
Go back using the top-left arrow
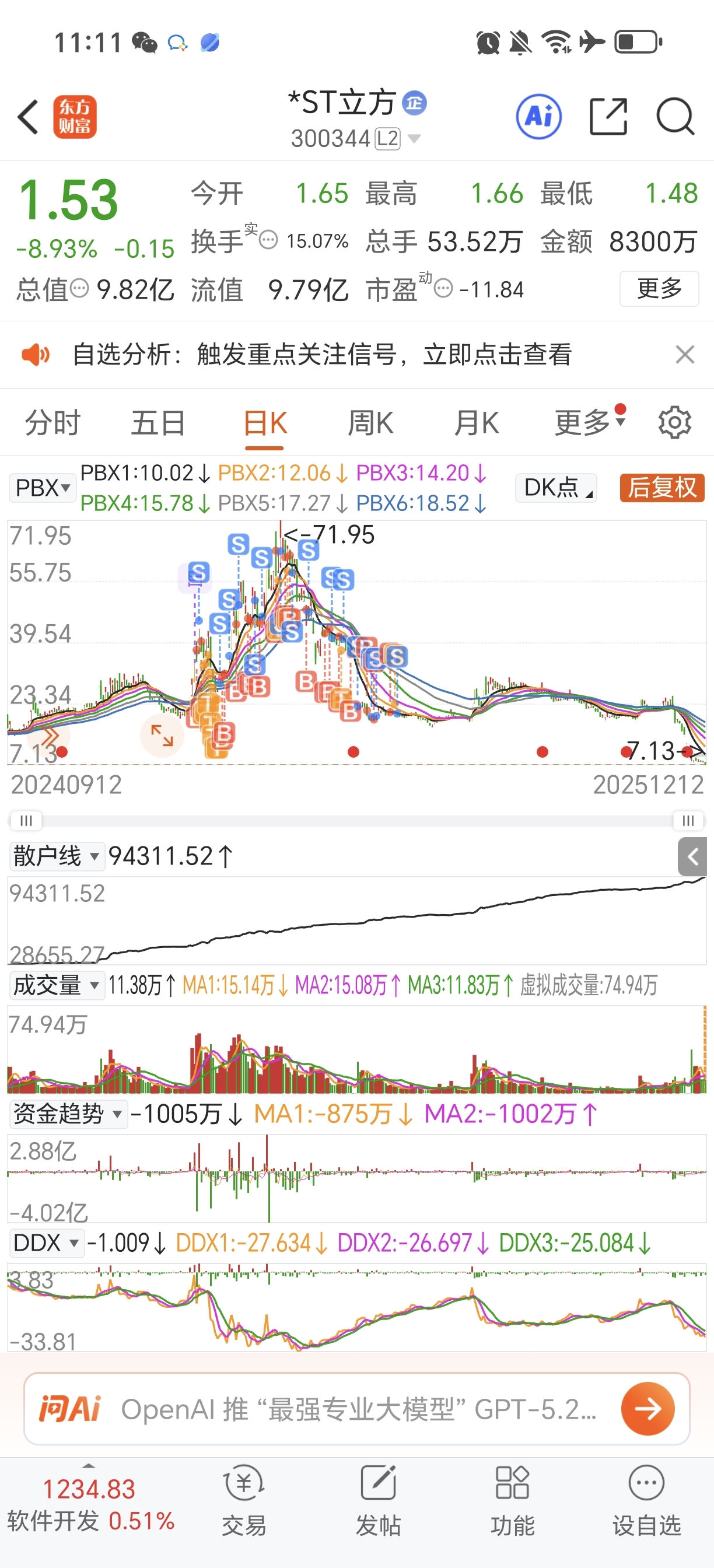click(29, 117)
